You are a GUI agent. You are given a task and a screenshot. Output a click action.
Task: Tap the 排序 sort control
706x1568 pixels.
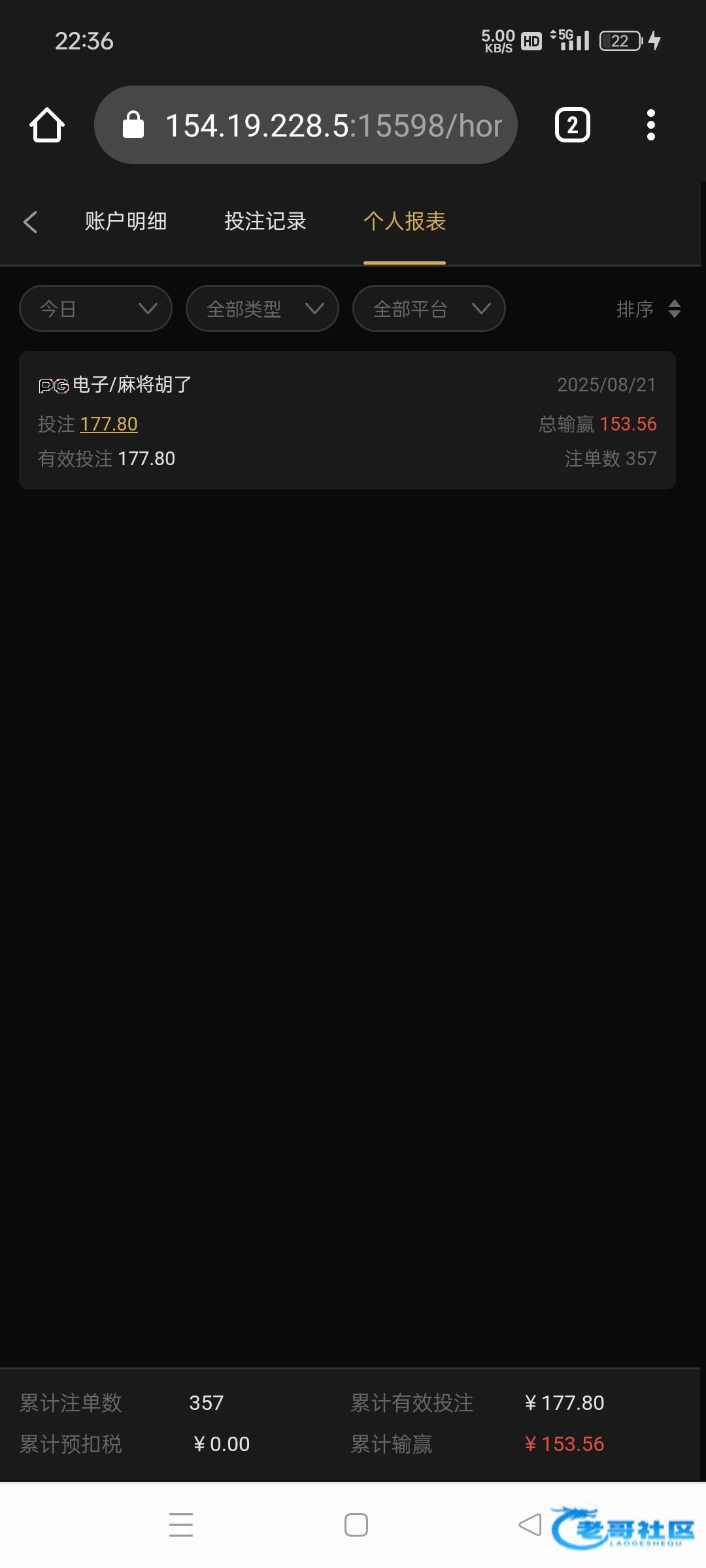(648, 308)
